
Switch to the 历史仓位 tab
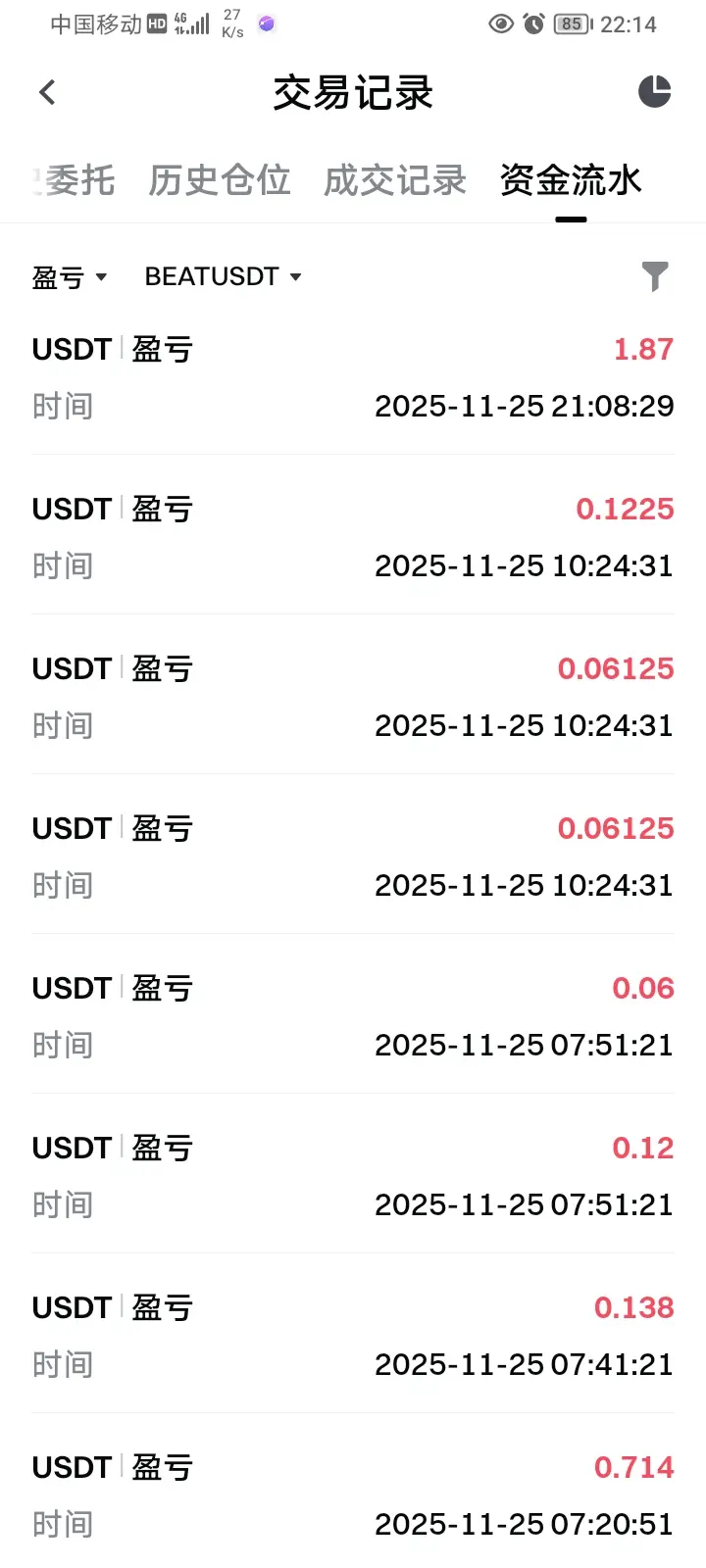[219, 180]
